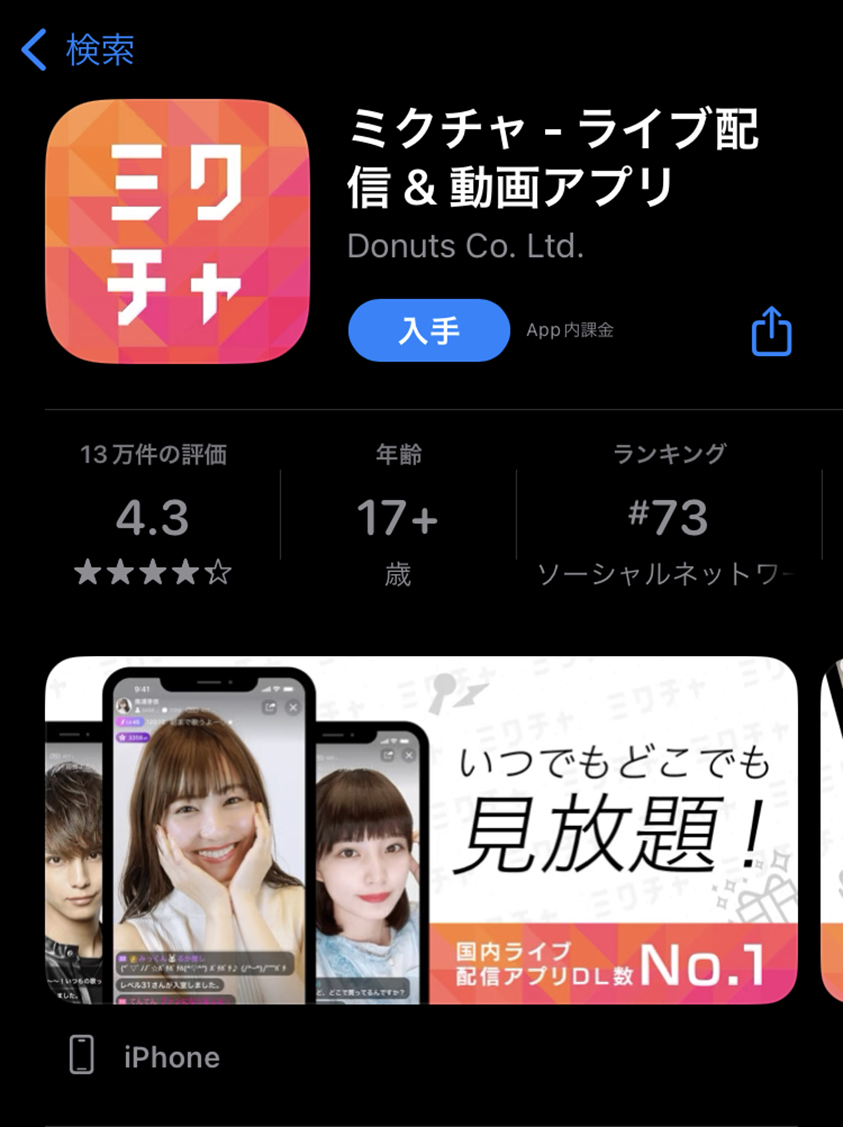Viewport: 843px width, 1127px height.
Task: View the 13万件の評価 ratings section
Action: (153, 516)
